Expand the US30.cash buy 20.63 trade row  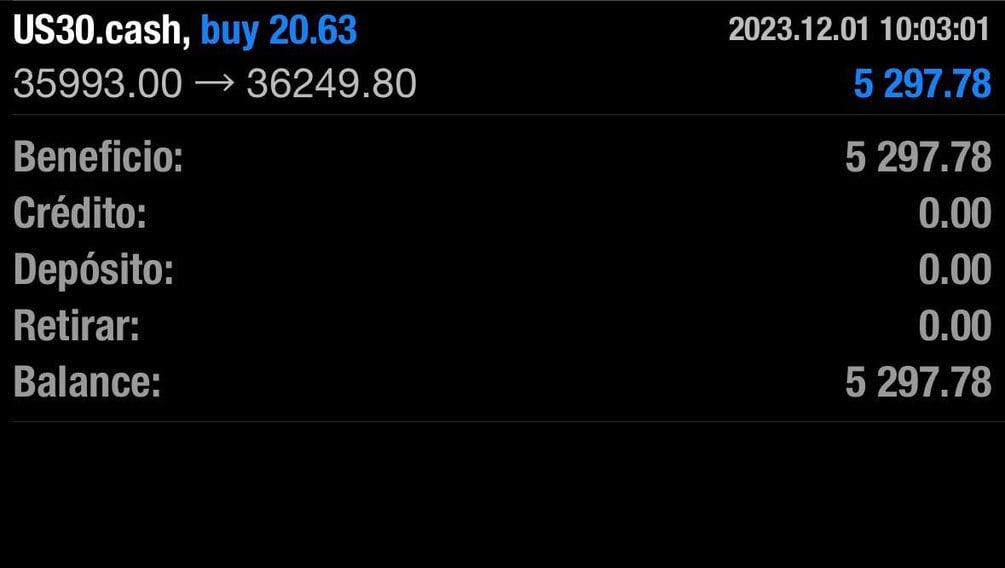click(500, 58)
